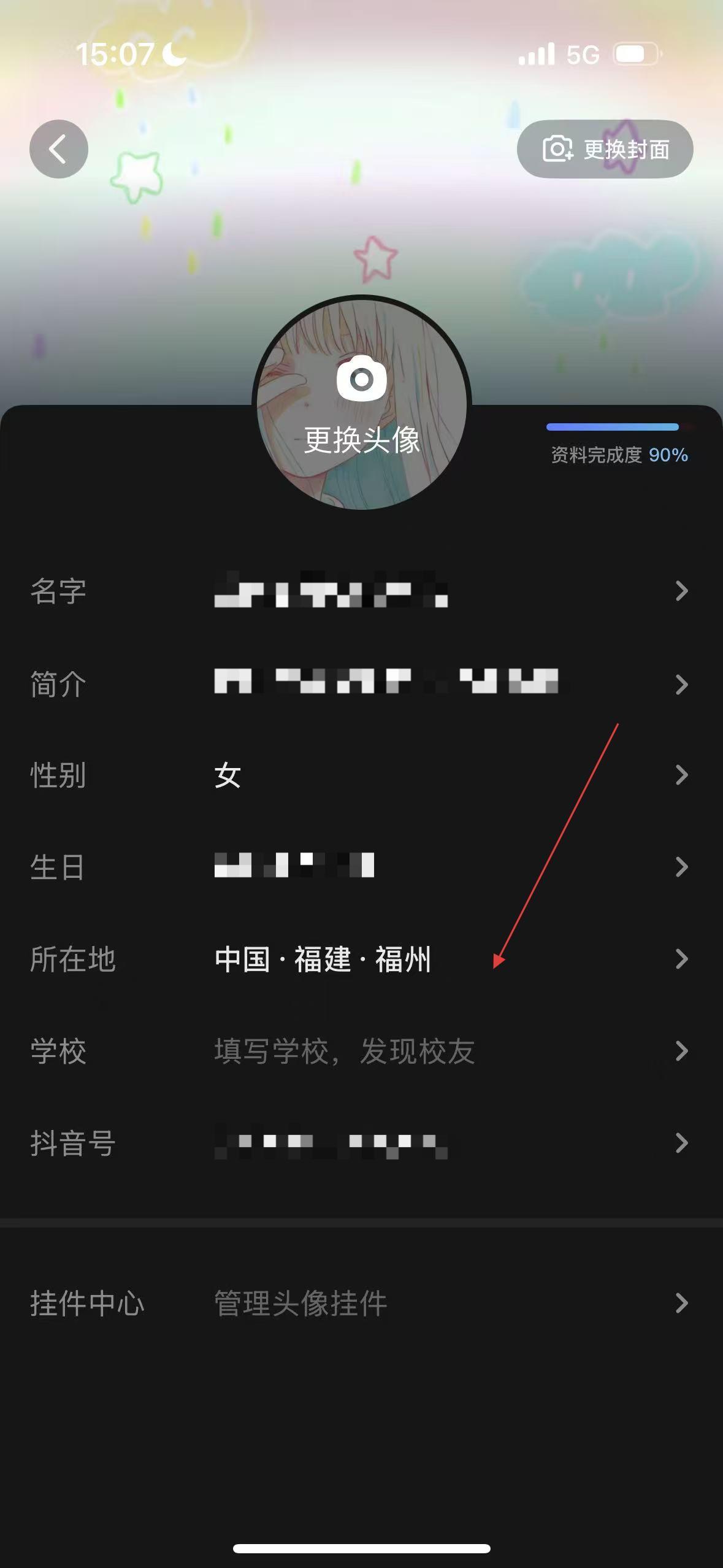The image size is (723, 1568).
Task: Open 挂件中心 to manage avatar pendants
Action: coord(361,1303)
